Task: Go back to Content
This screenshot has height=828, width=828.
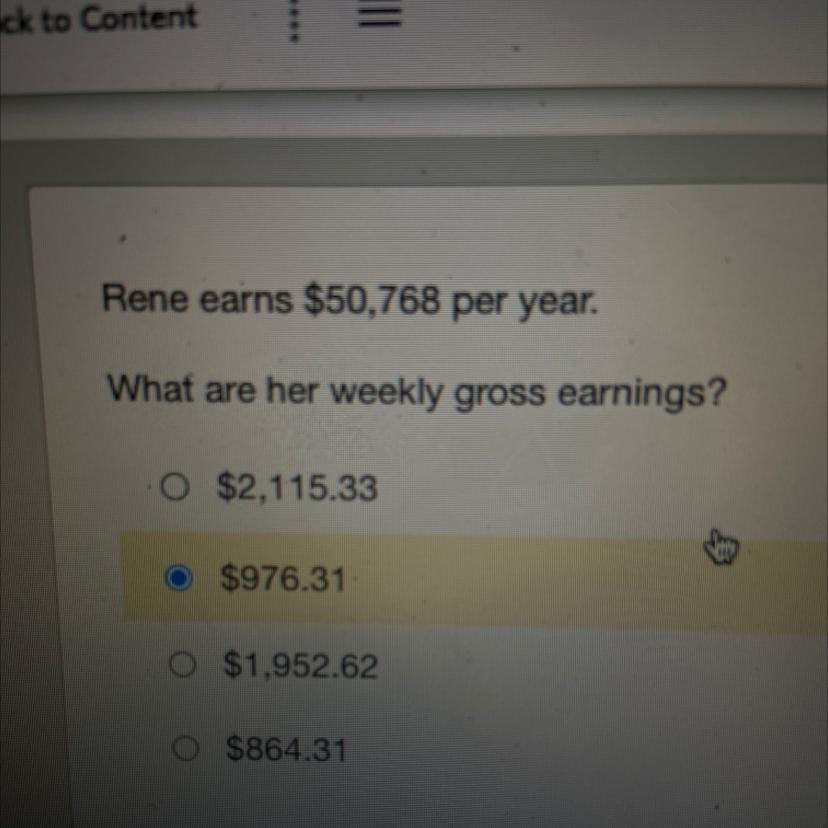Action: (100, 17)
